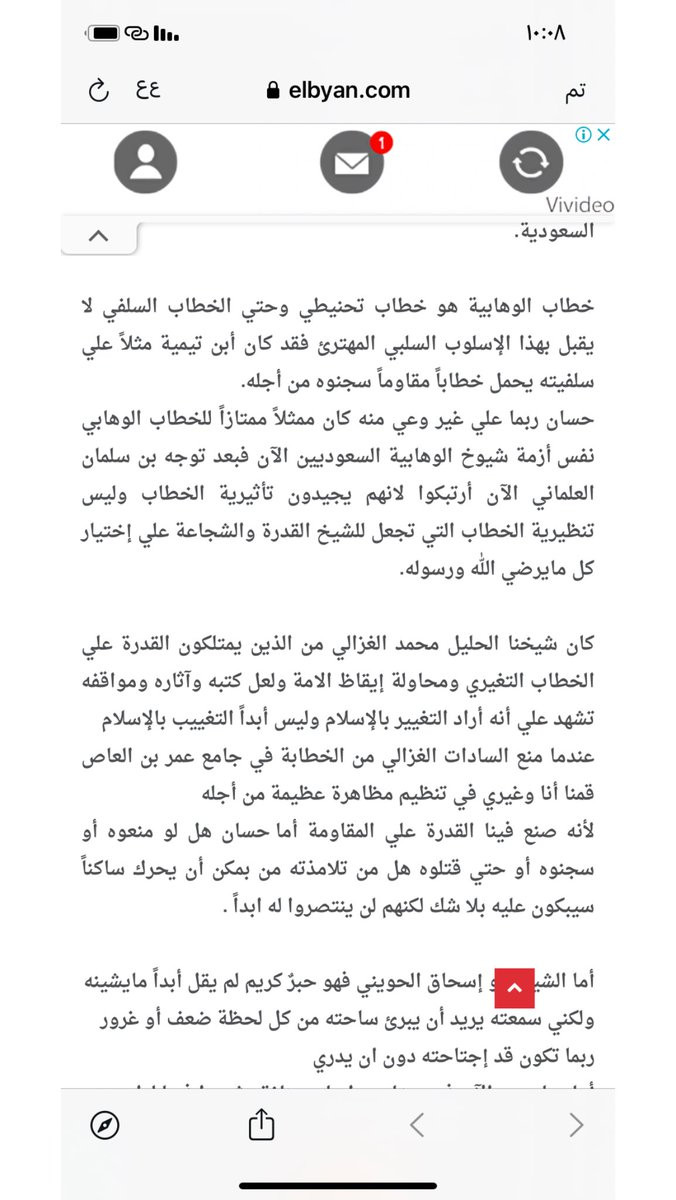Reload the elbyan.com page
The width and height of the screenshot is (676, 1200).
tap(98, 91)
